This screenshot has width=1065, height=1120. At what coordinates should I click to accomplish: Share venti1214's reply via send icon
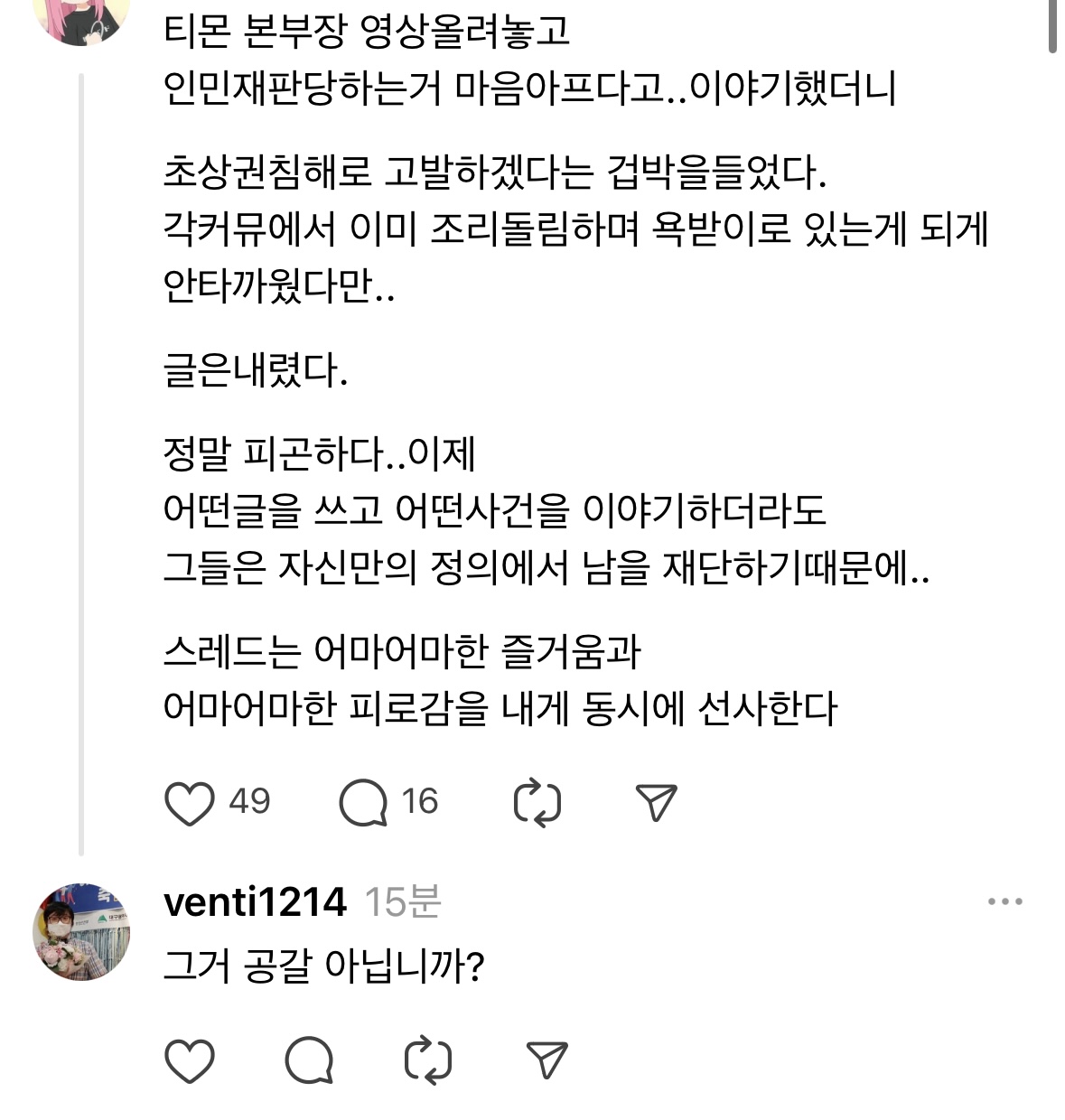[547, 1060]
